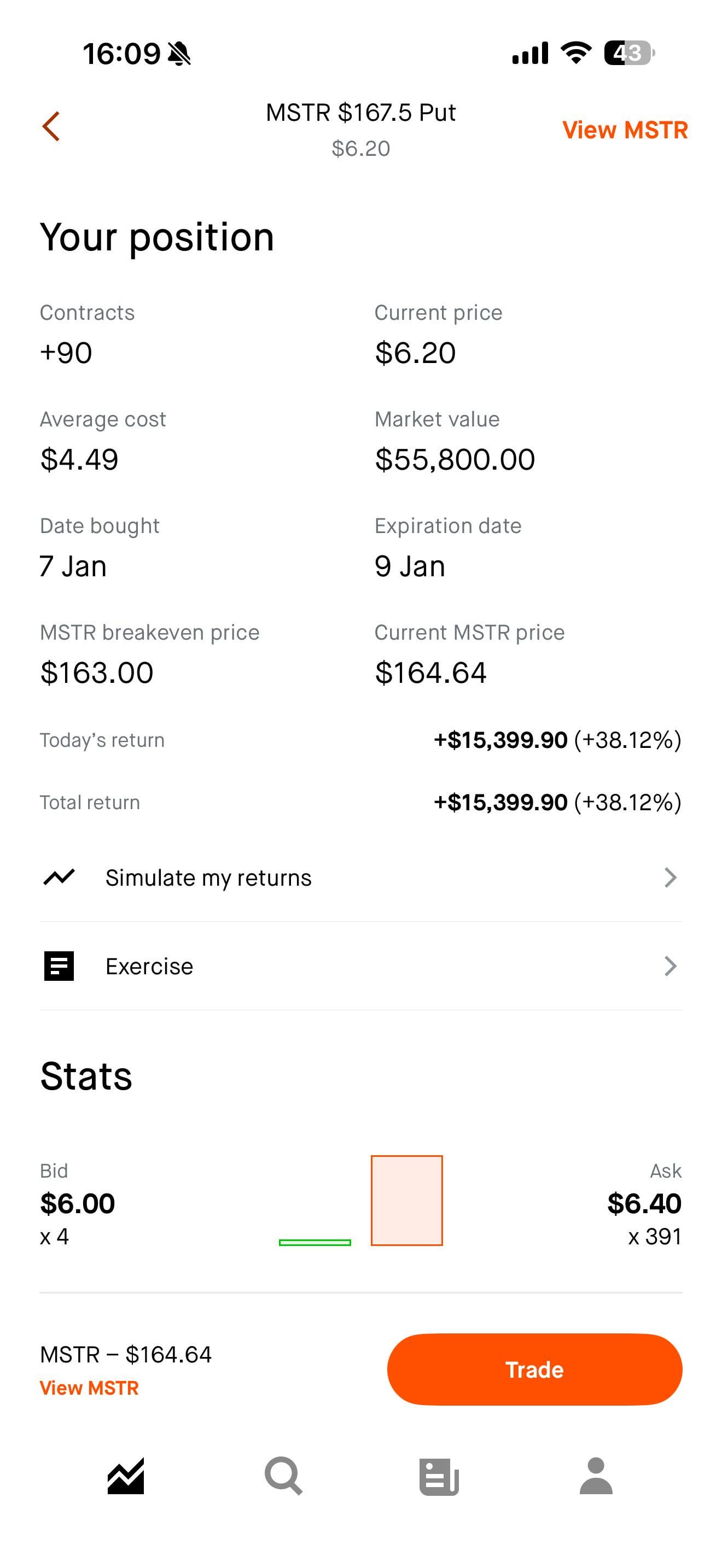Open View MSTR link above bottom navigation

(89, 1388)
